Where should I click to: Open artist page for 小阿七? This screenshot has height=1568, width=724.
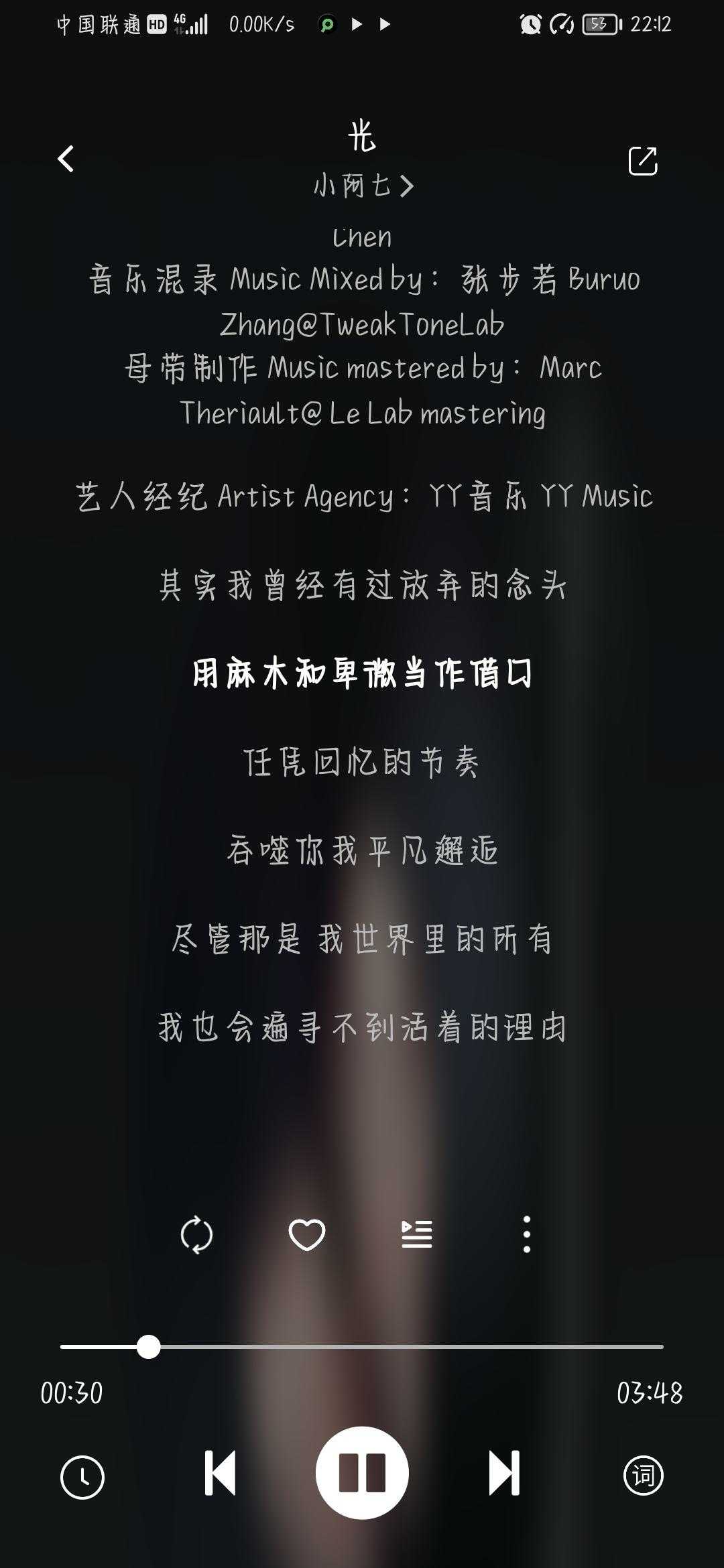pos(363,186)
